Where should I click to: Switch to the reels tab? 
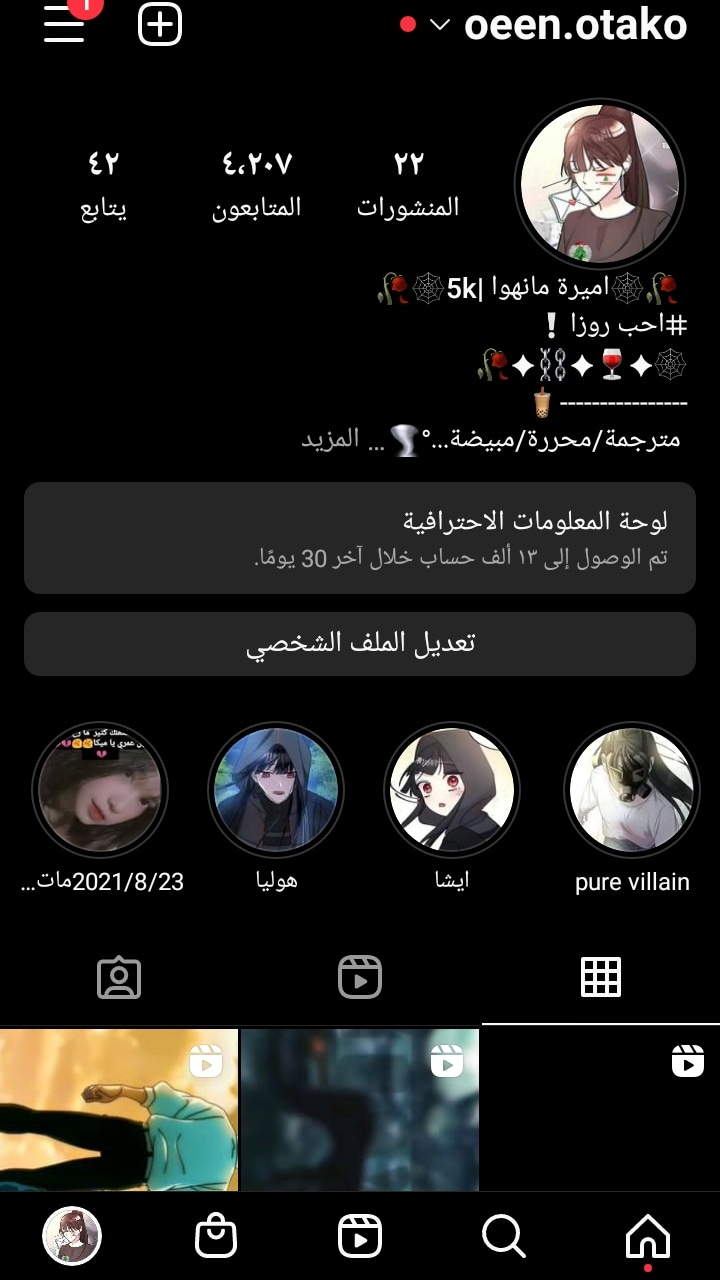point(360,977)
